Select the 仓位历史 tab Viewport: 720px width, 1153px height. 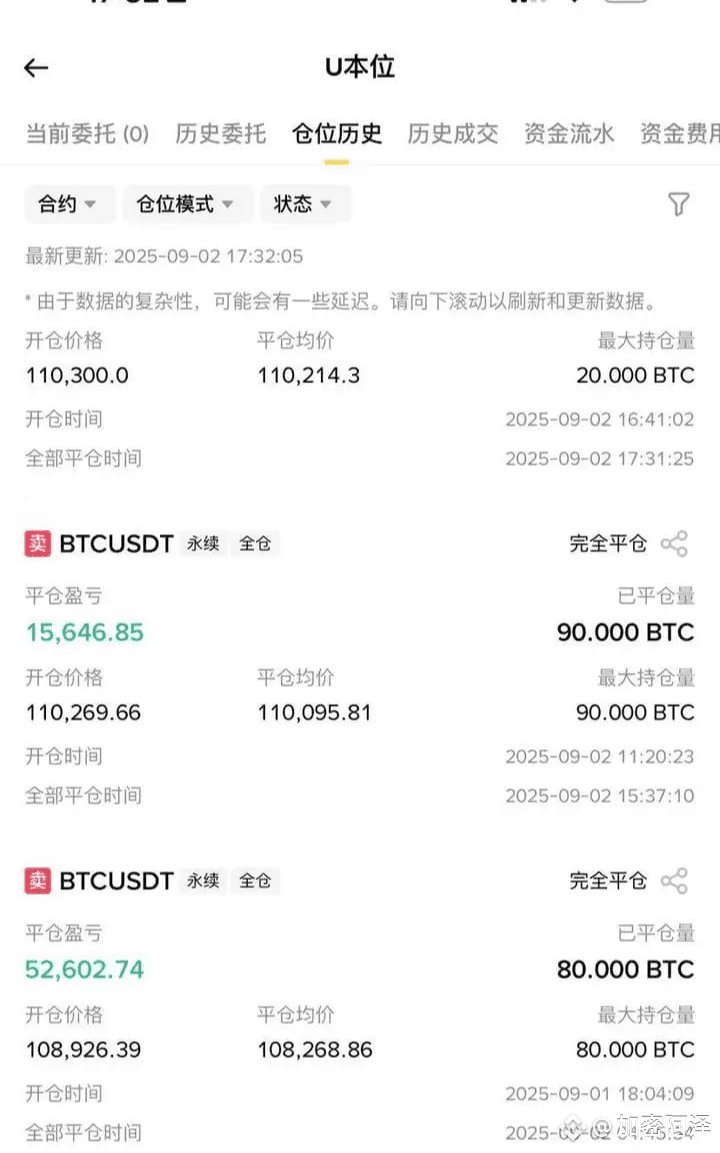point(337,134)
